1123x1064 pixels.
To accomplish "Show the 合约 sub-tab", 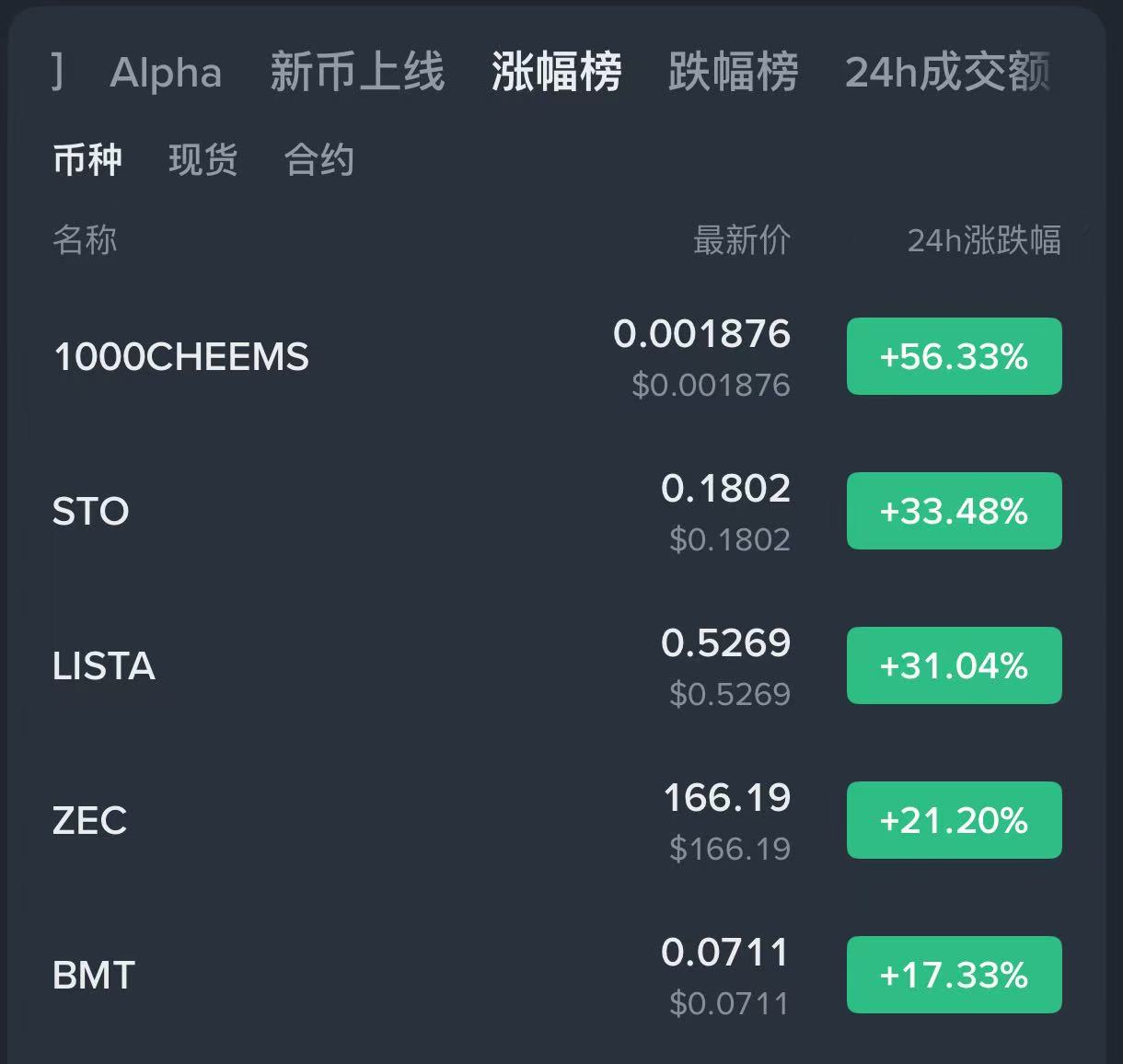I will [318, 160].
